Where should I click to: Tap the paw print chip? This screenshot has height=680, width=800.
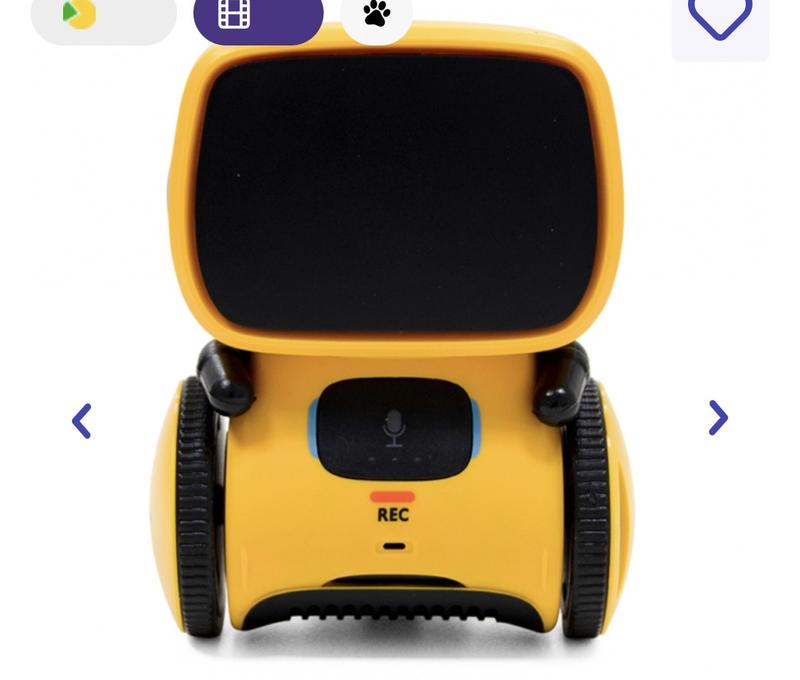click(x=377, y=16)
